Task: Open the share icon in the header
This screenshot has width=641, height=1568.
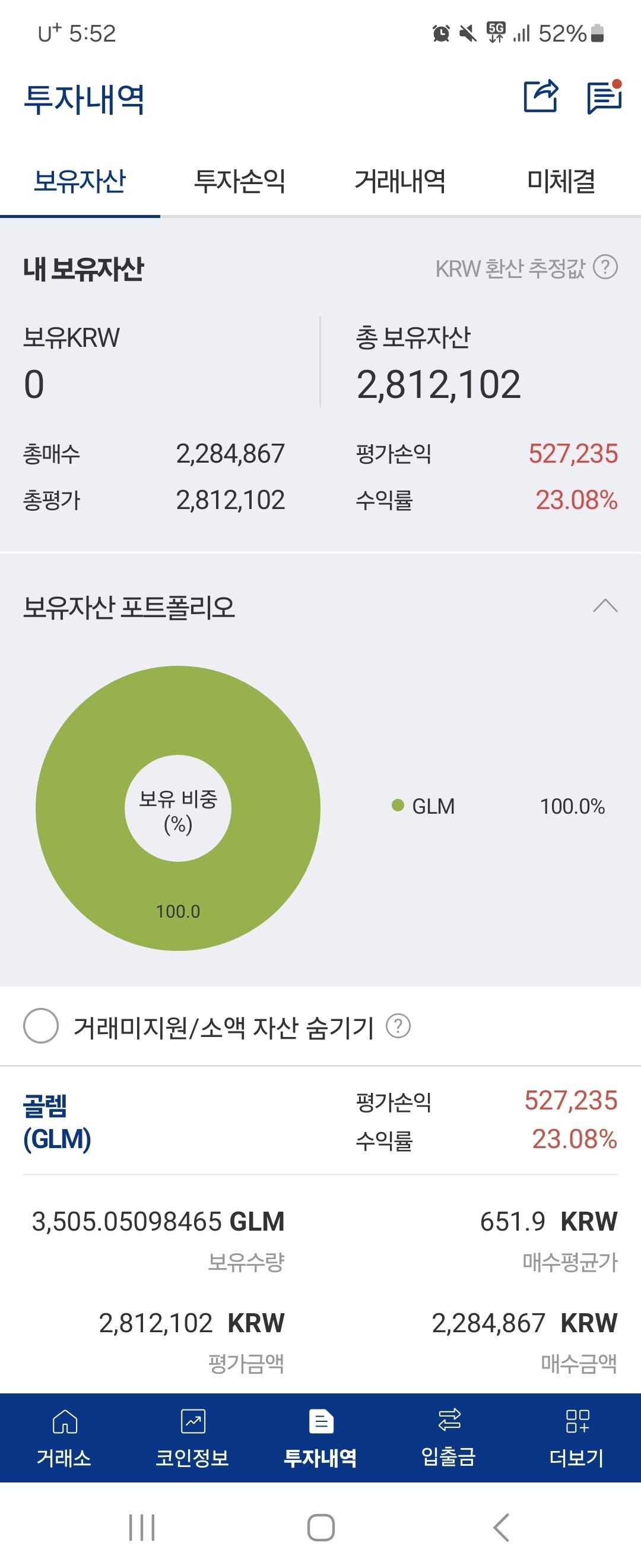Action: click(541, 97)
